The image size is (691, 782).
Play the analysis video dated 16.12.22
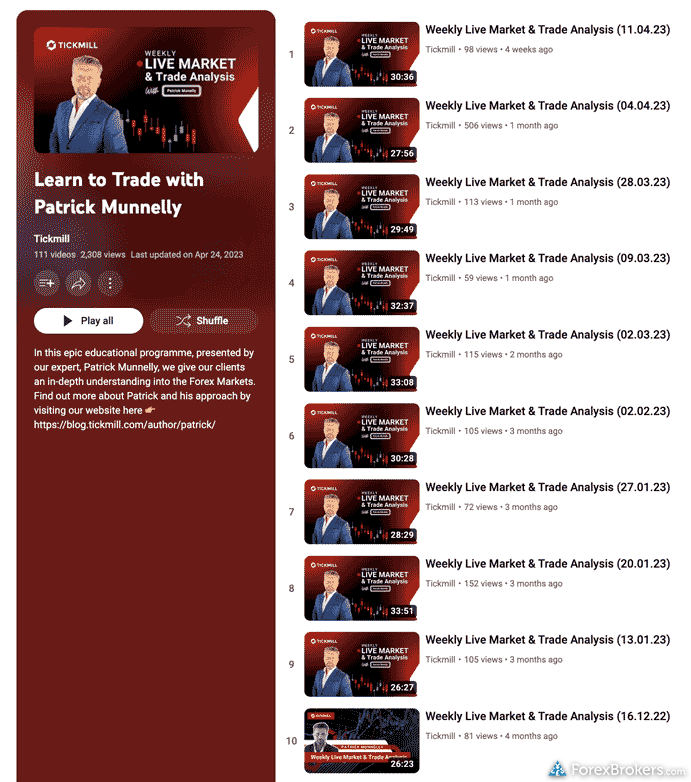(x=547, y=716)
